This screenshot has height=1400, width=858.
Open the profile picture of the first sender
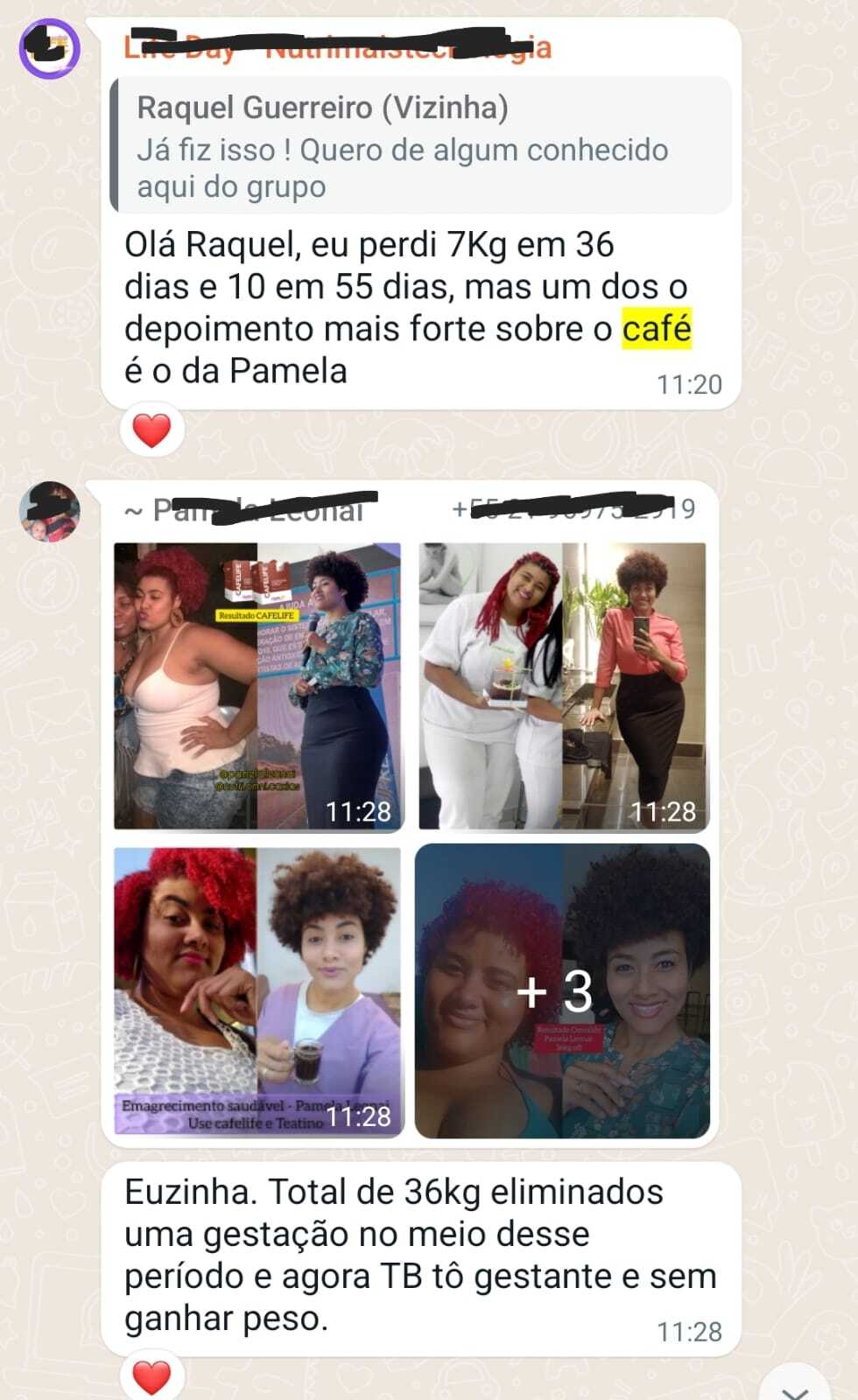[x=49, y=47]
